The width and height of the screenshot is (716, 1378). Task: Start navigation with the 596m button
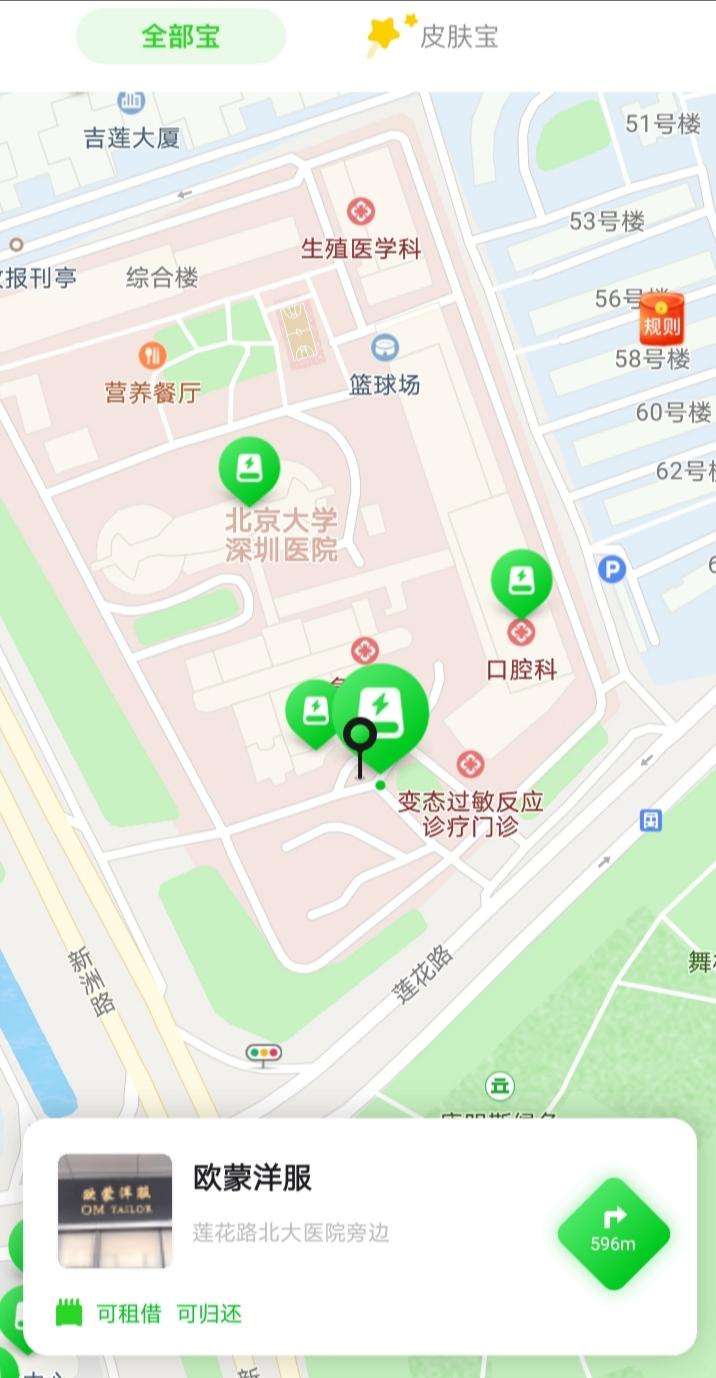(x=613, y=1232)
